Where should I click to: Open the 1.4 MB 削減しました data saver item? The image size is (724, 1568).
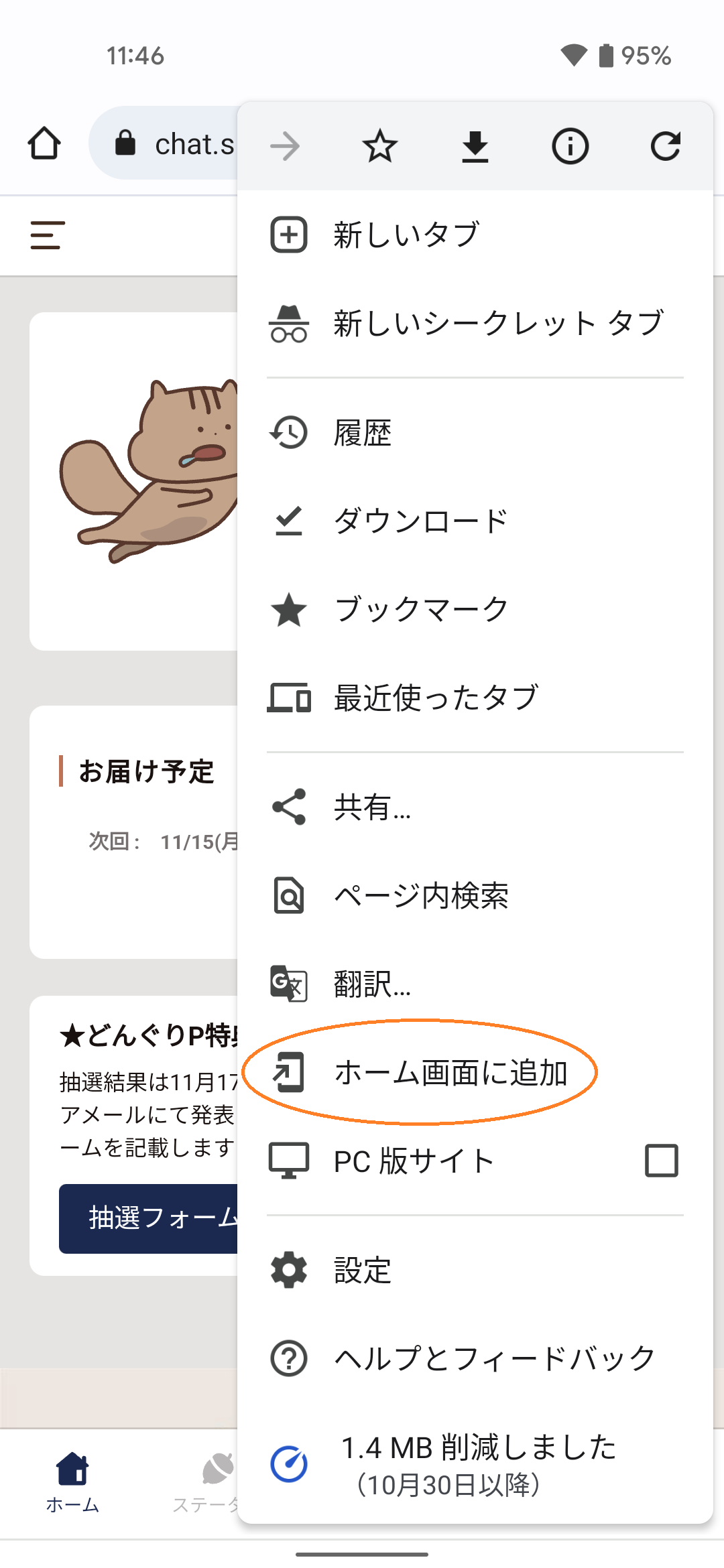[477, 1465]
